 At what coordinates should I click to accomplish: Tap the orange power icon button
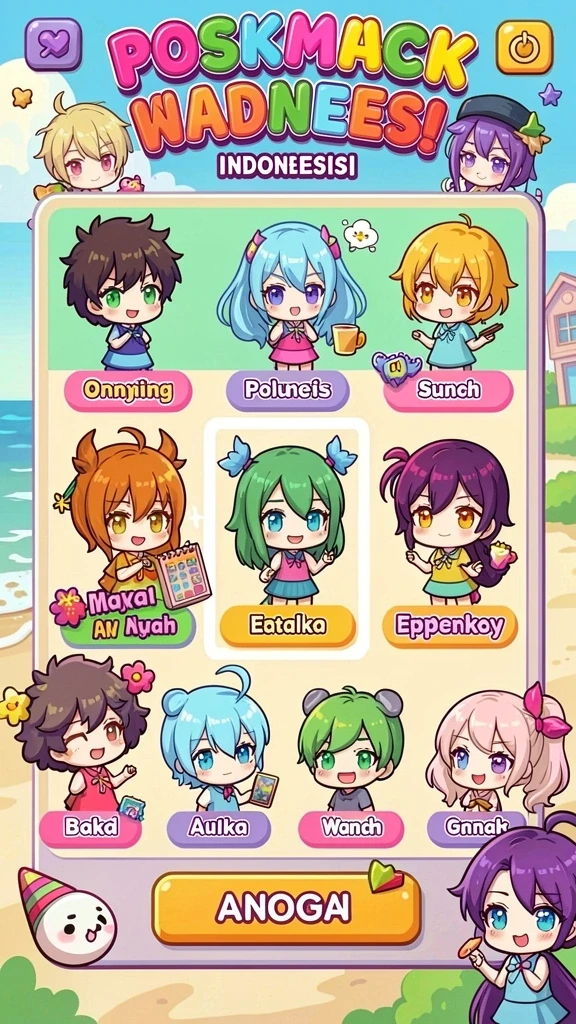coord(524,46)
